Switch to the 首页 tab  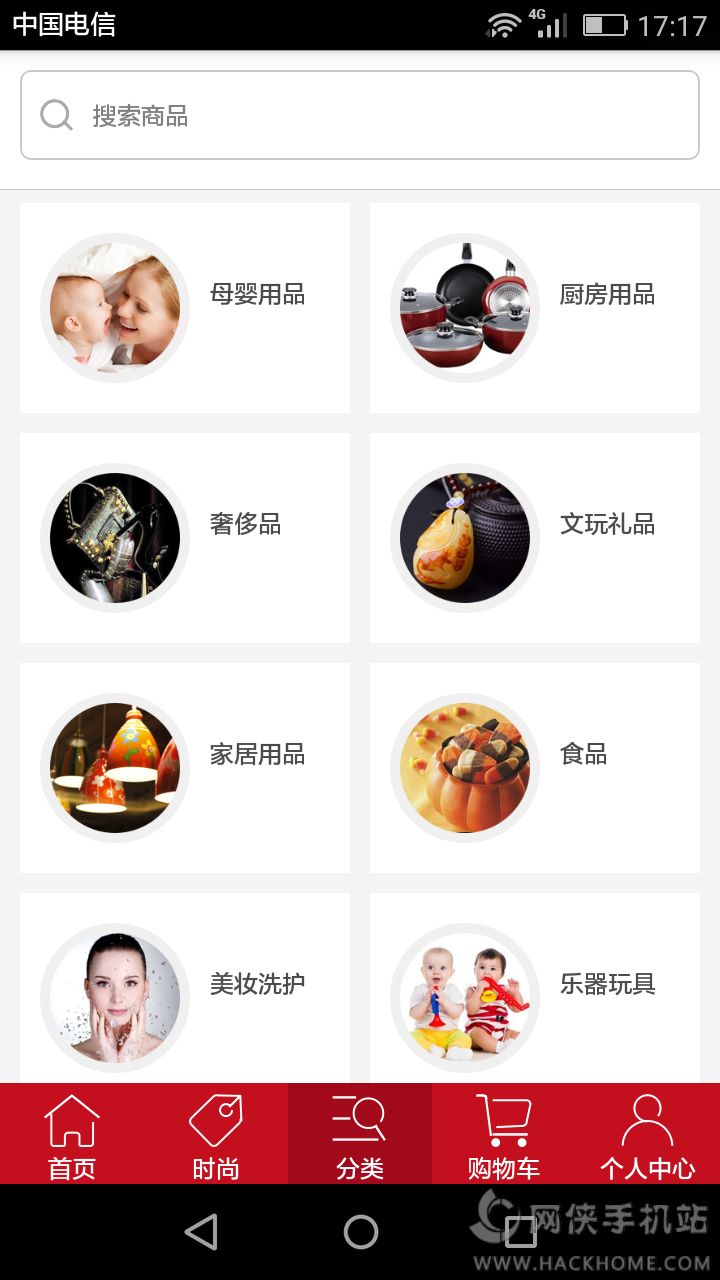point(72,1135)
